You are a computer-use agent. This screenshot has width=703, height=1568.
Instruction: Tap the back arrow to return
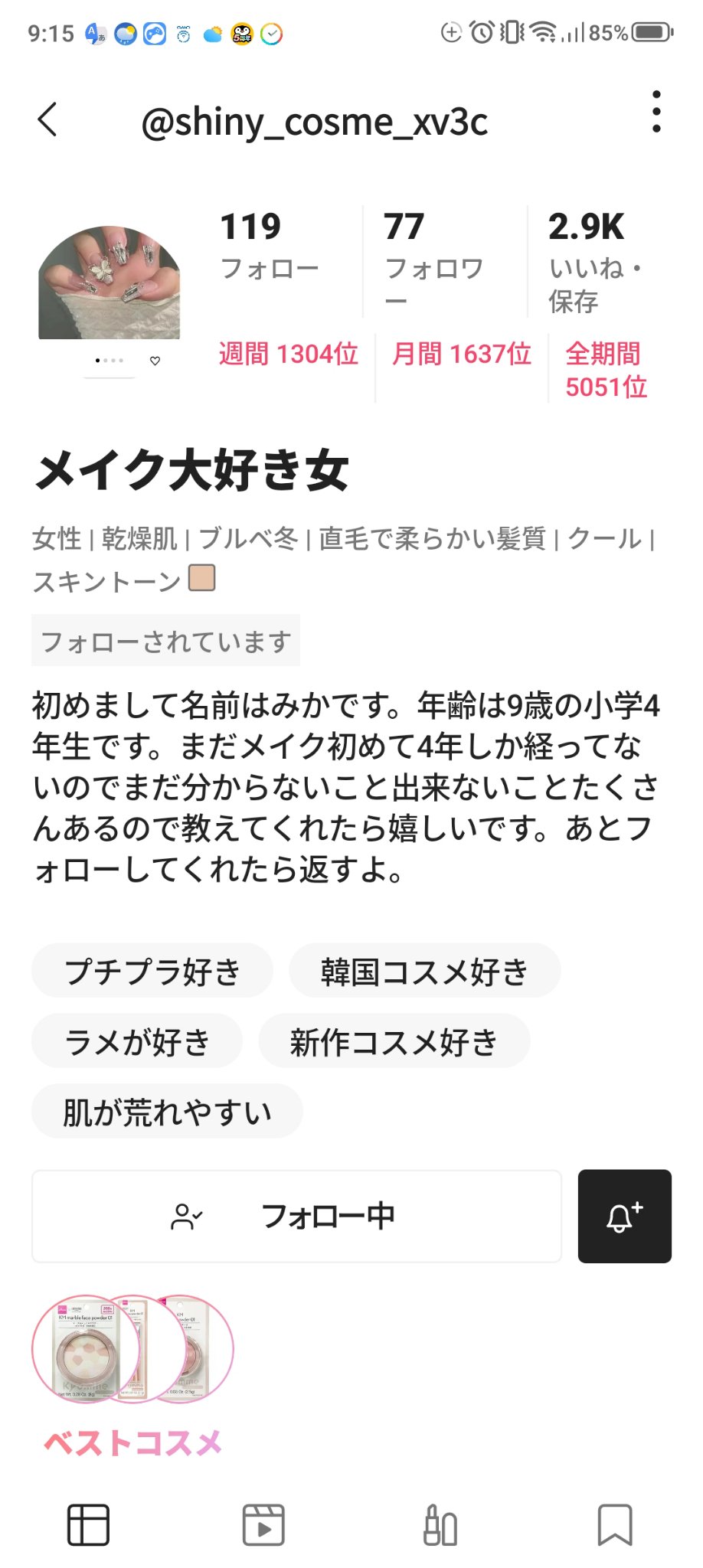coord(47,120)
